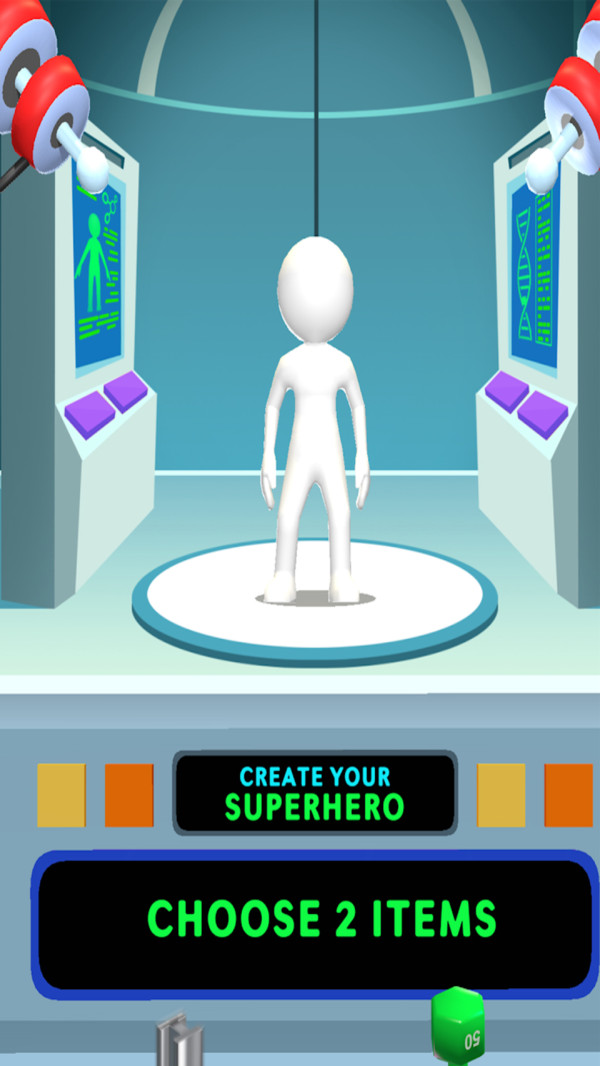Pick the gray metal beam item
The height and width of the screenshot is (1066, 600).
click(179, 1041)
